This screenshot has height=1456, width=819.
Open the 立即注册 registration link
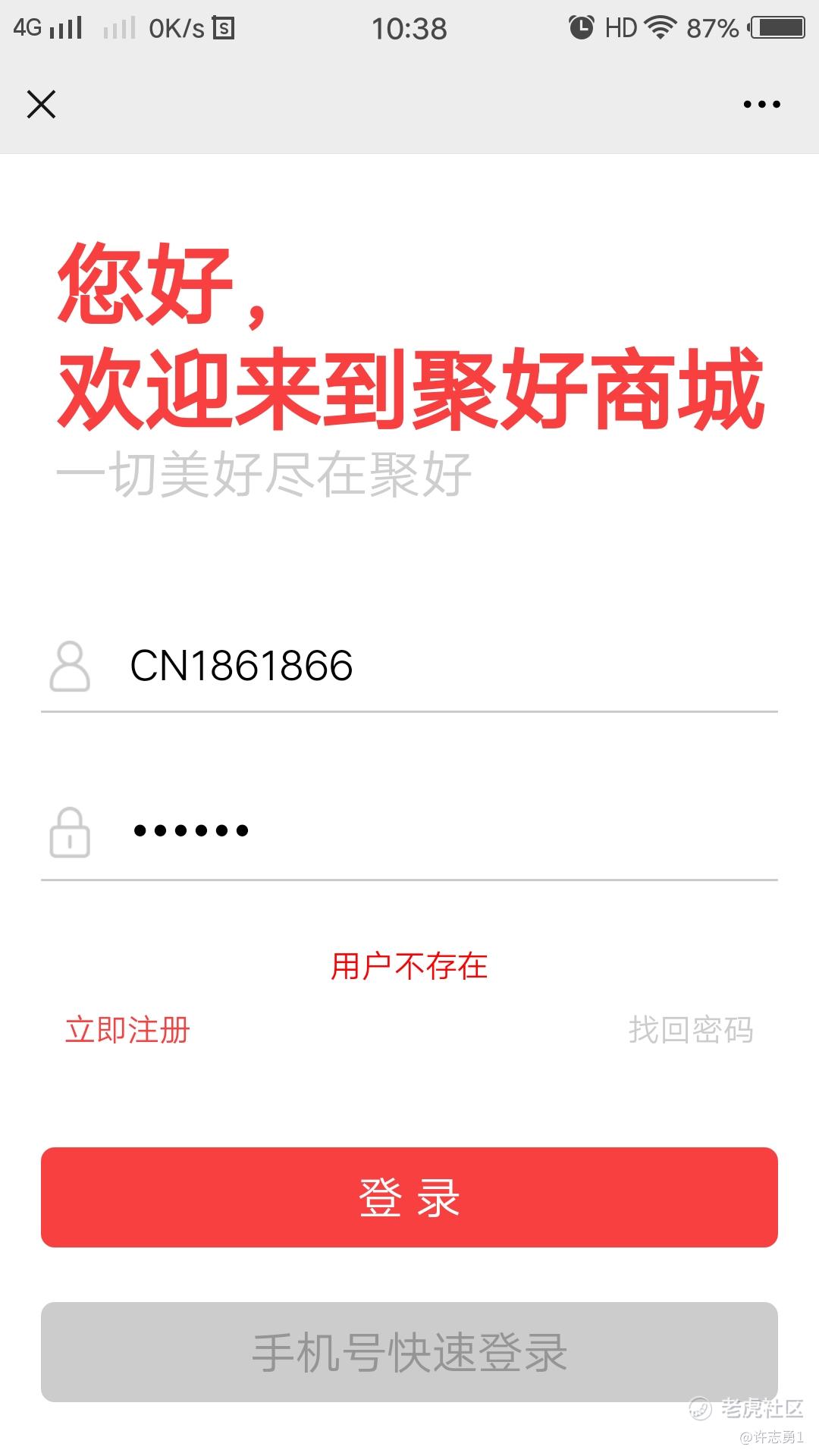click(127, 1030)
